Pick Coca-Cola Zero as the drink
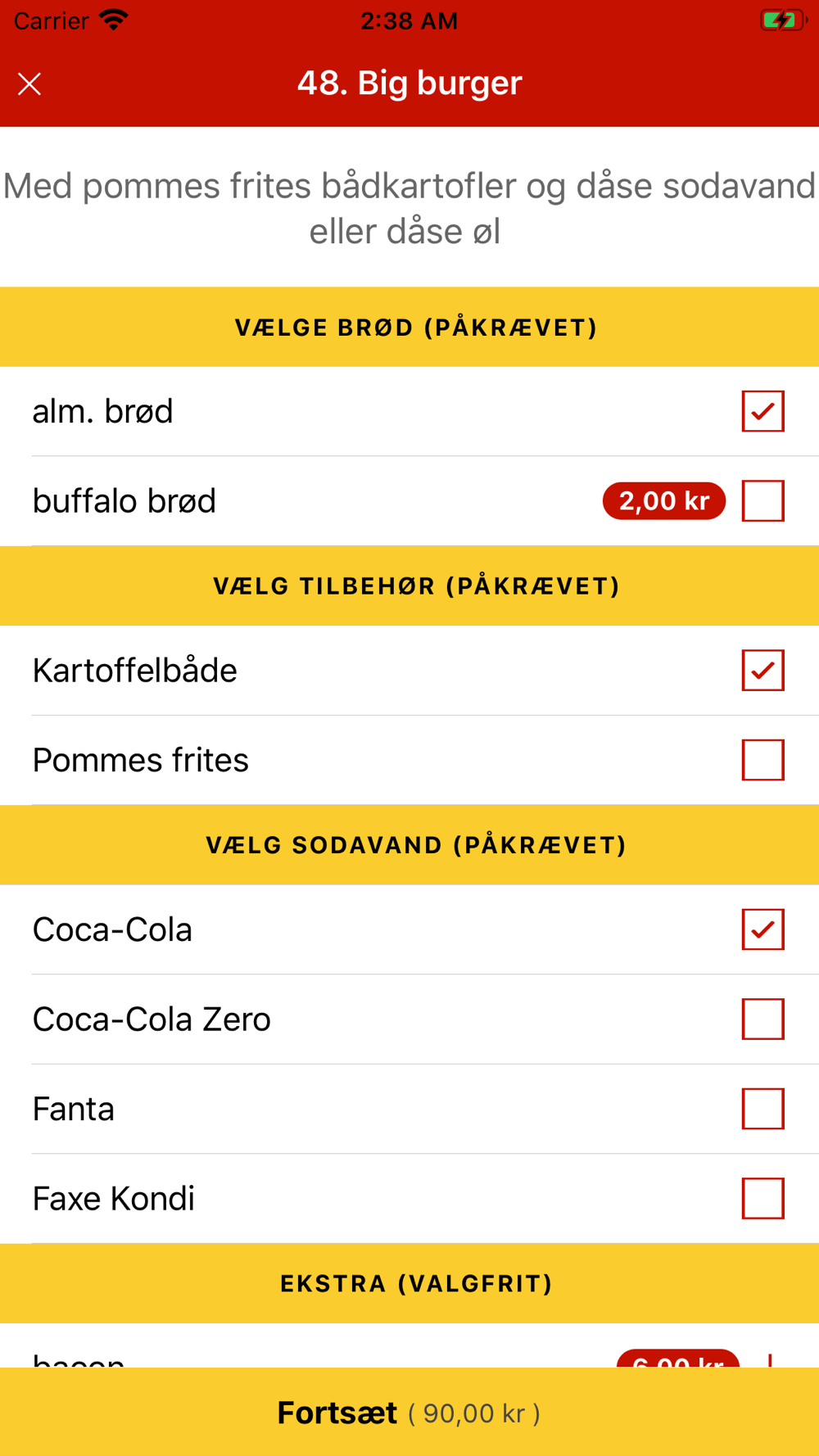The image size is (819, 1456). 762,1019
